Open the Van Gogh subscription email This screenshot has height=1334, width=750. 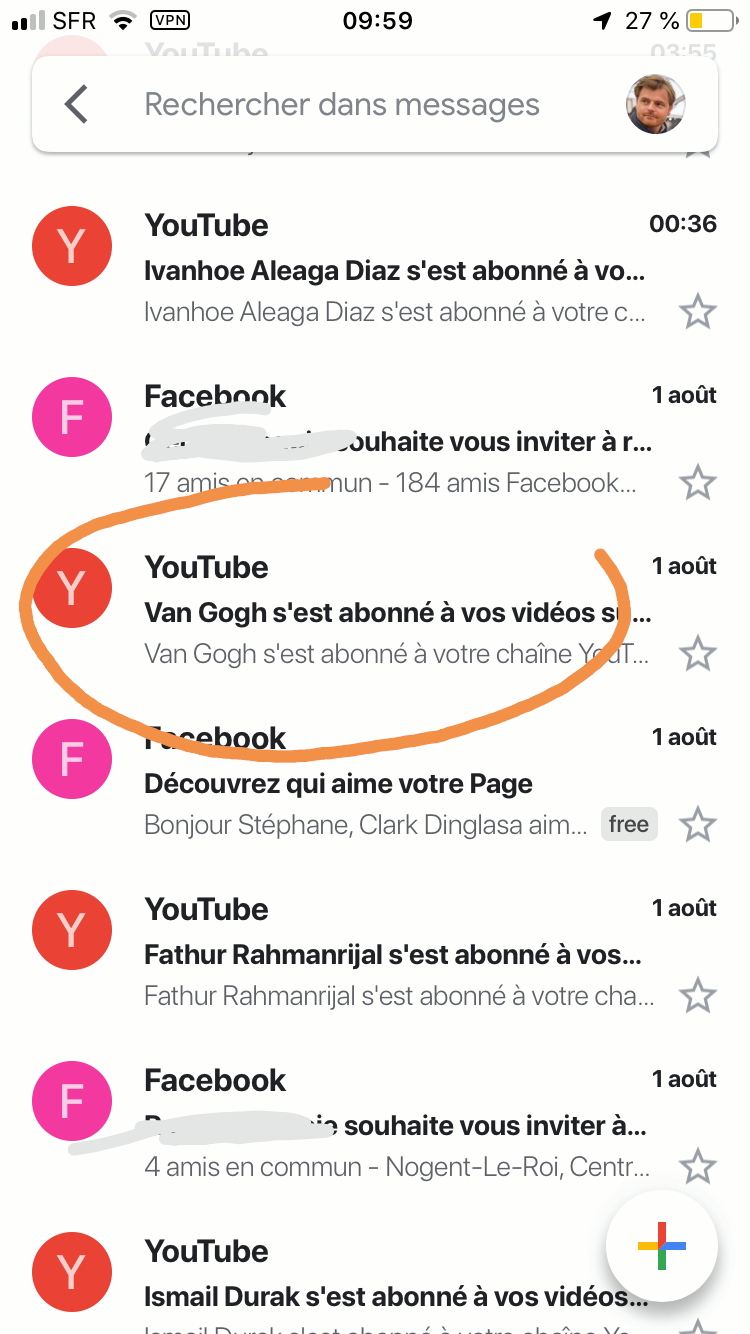395,612
